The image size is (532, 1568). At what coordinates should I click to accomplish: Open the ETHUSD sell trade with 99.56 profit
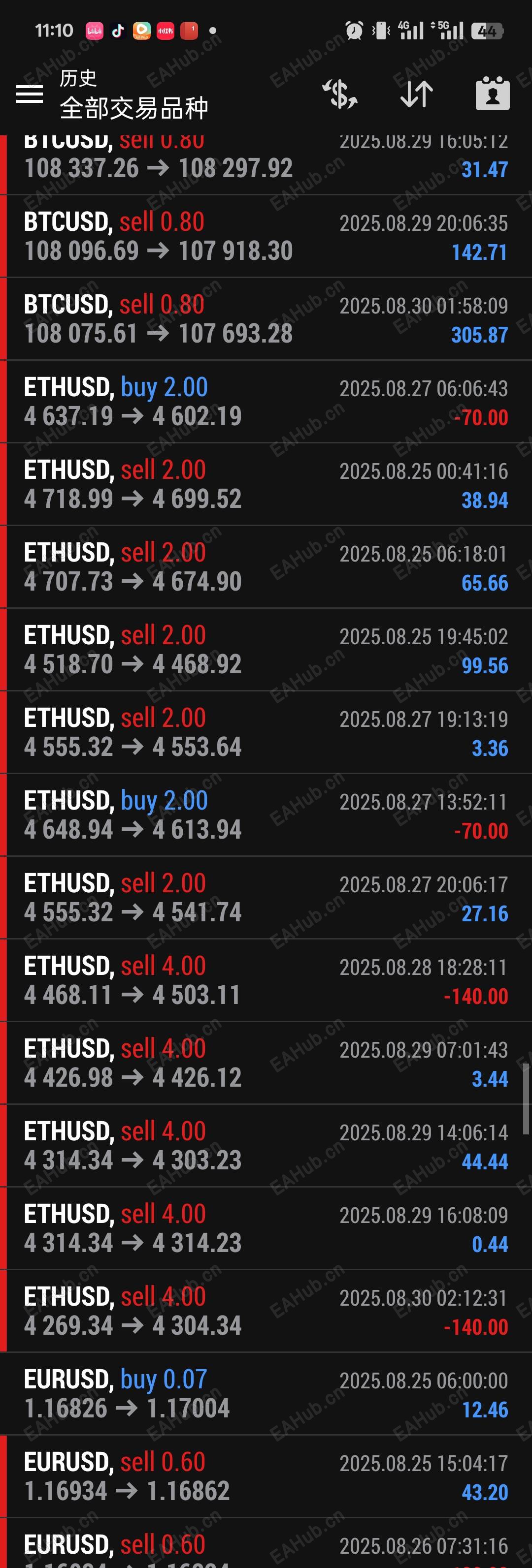click(x=266, y=651)
